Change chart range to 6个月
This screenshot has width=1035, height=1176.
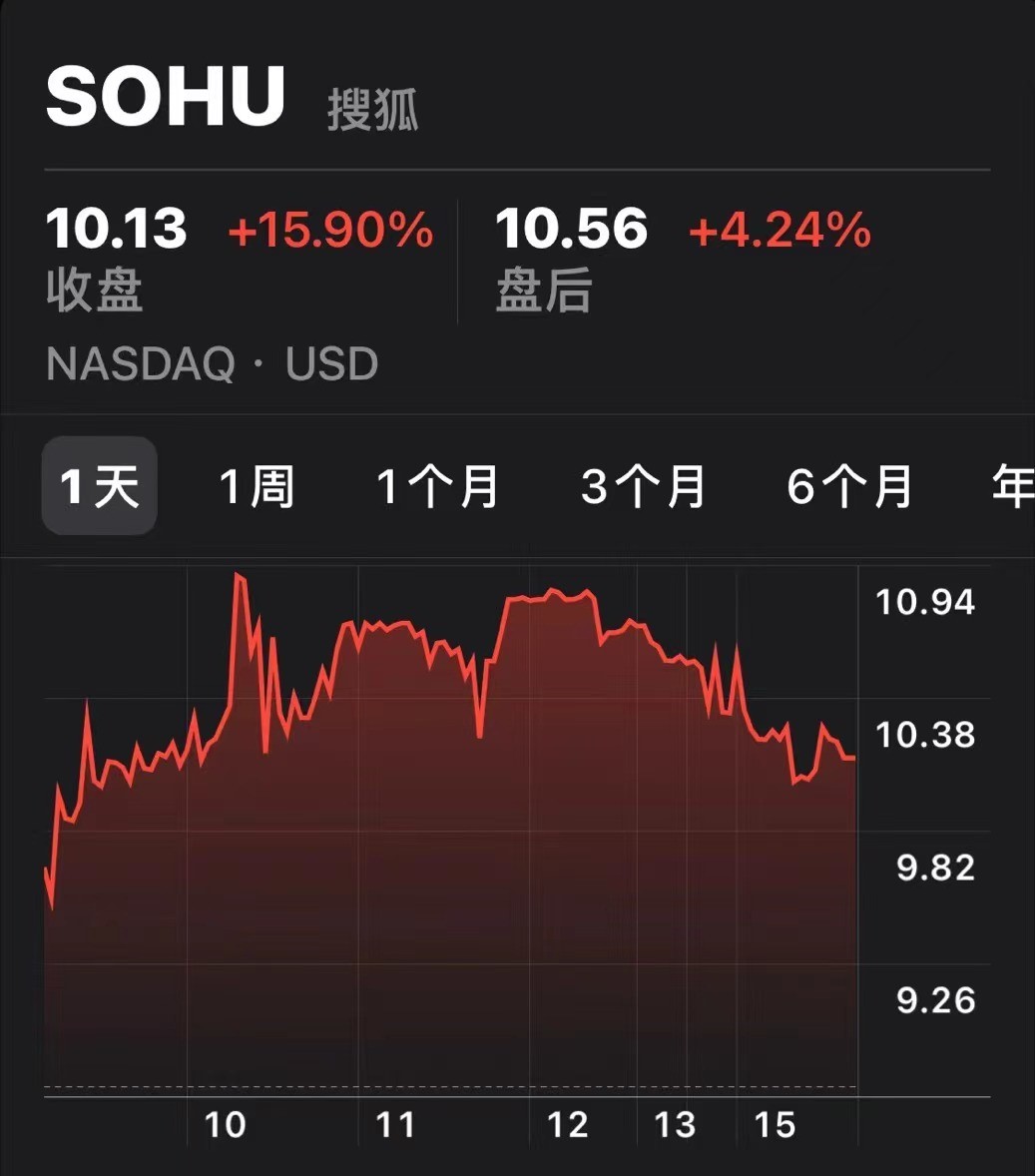[849, 486]
